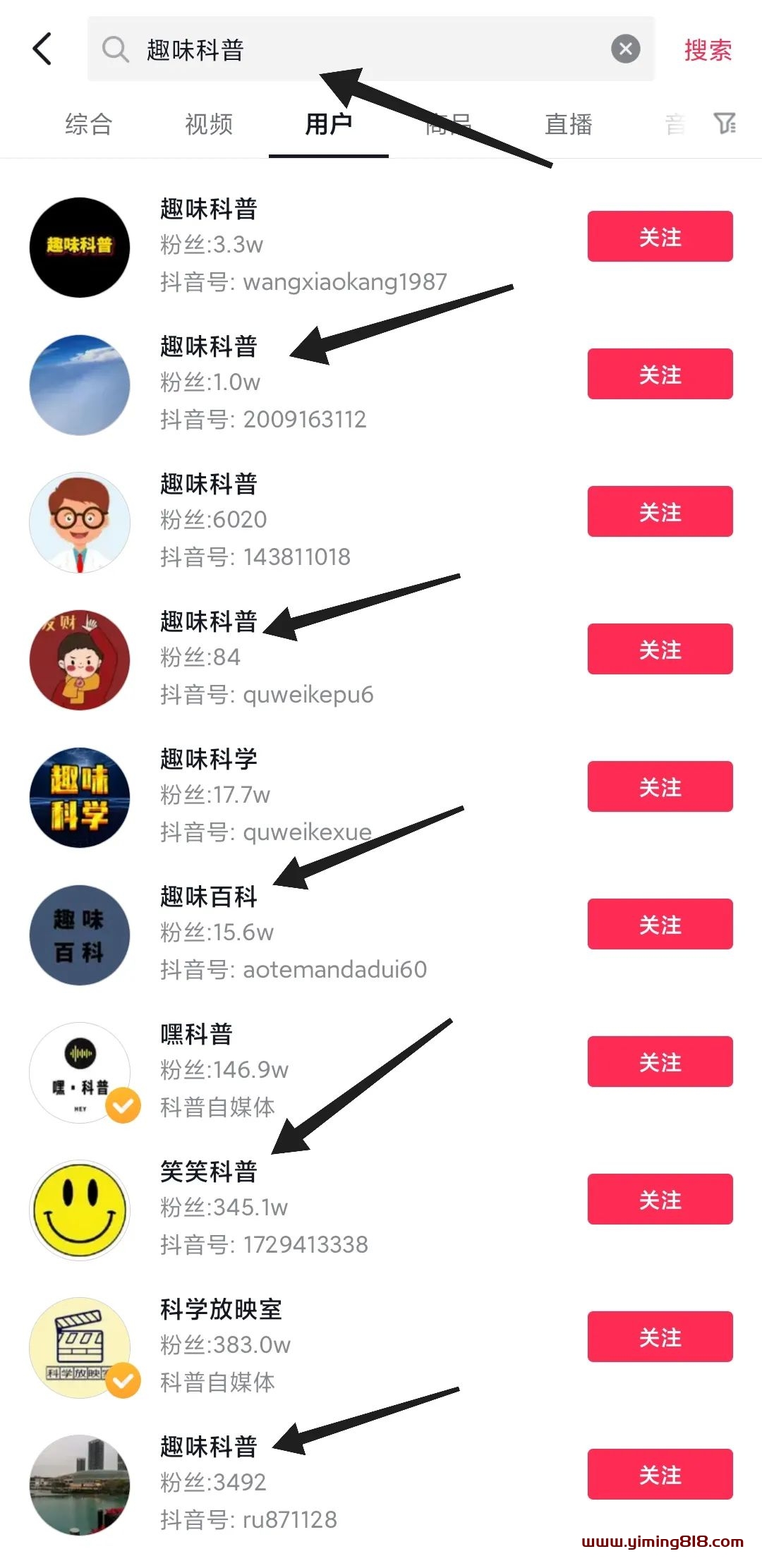Switch to the 视频 tab

[209, 124]
